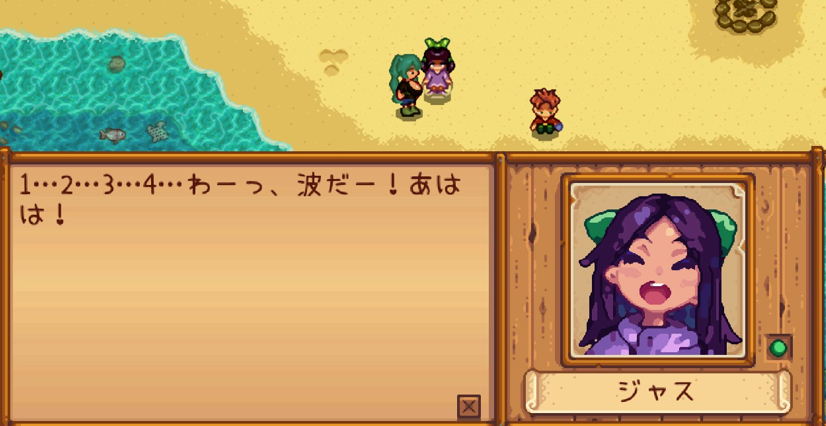This screenshot has height=426, width=826.
Task: Close the dialogue with the X button
Action: coord(469,407)
